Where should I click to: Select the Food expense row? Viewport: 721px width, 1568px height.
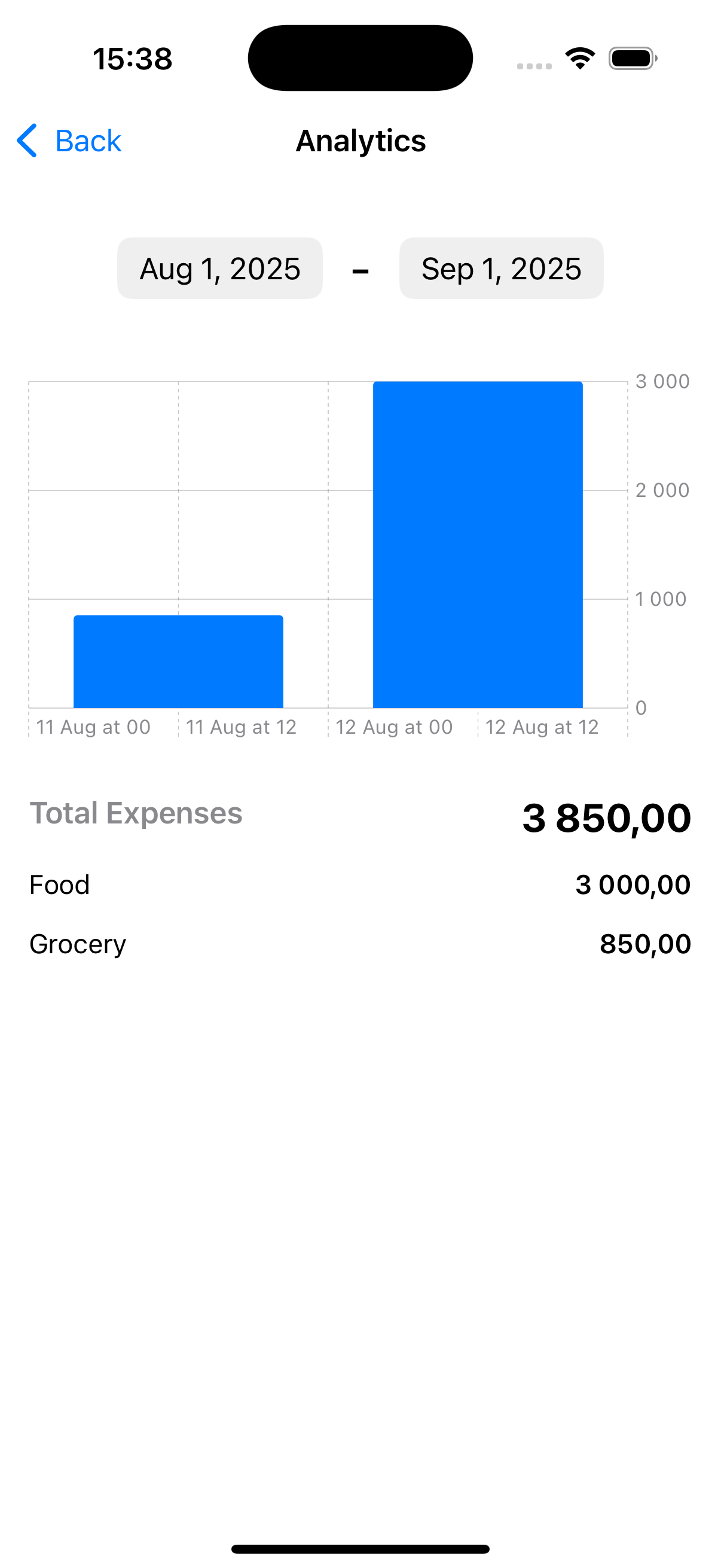360,884
